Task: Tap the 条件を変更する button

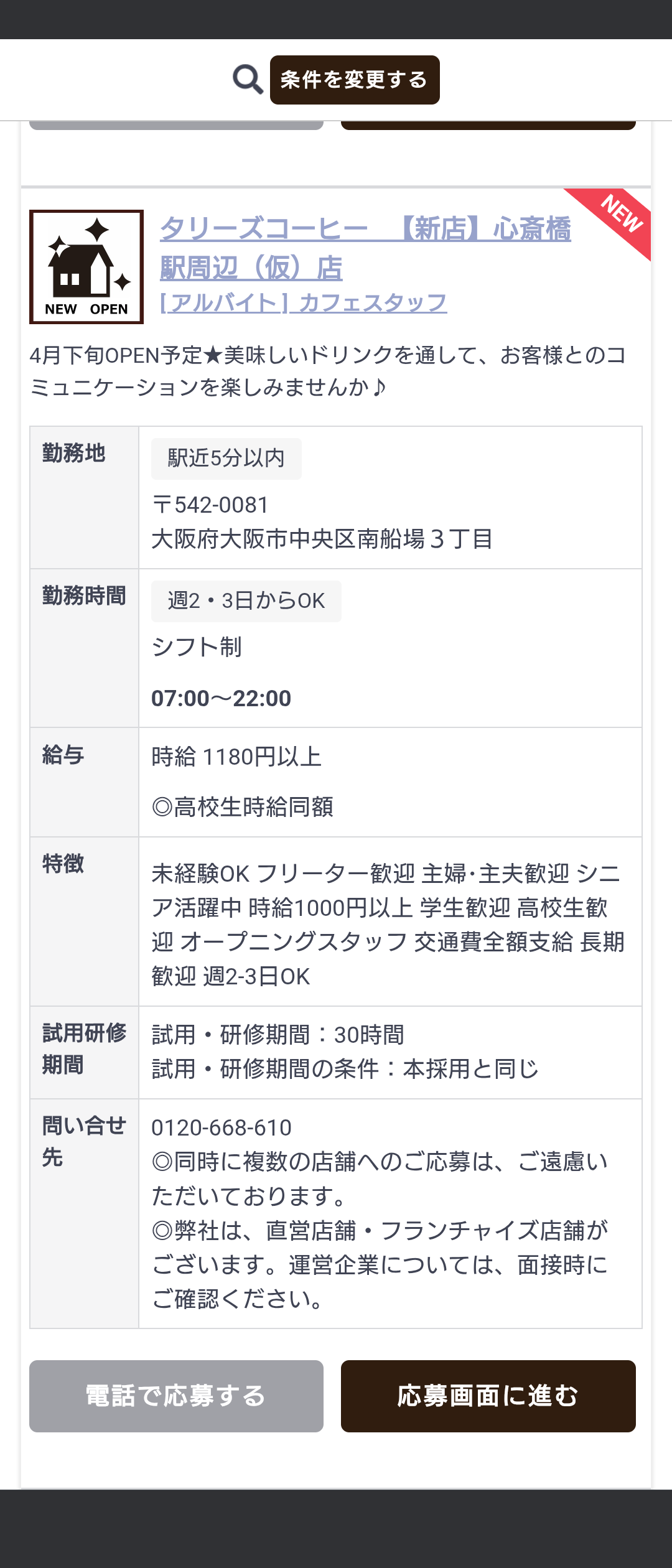Action: tap(354, 80)
